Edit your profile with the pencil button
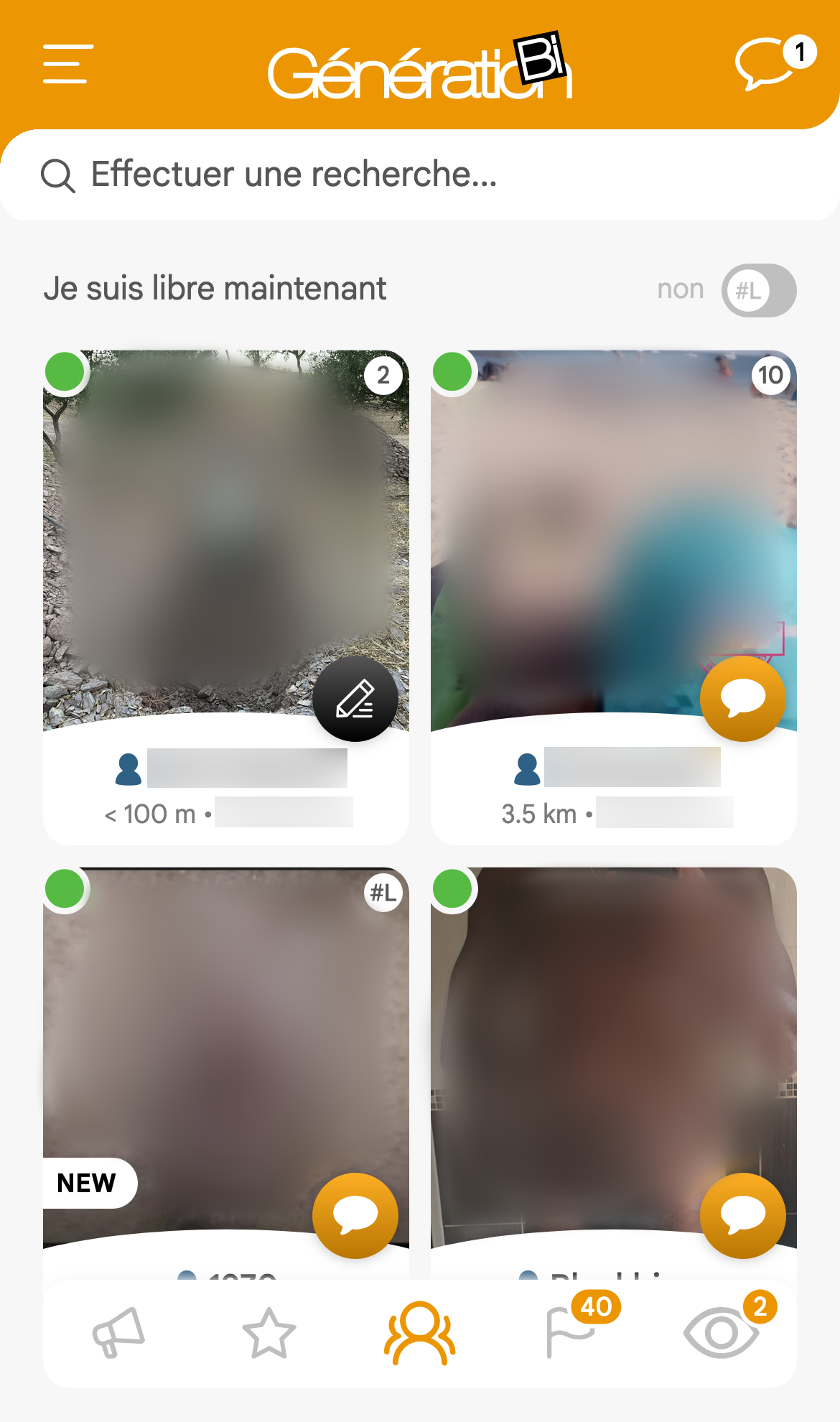Image resolution: width=840 pixels, height=1422 pixels. (355, 699)
